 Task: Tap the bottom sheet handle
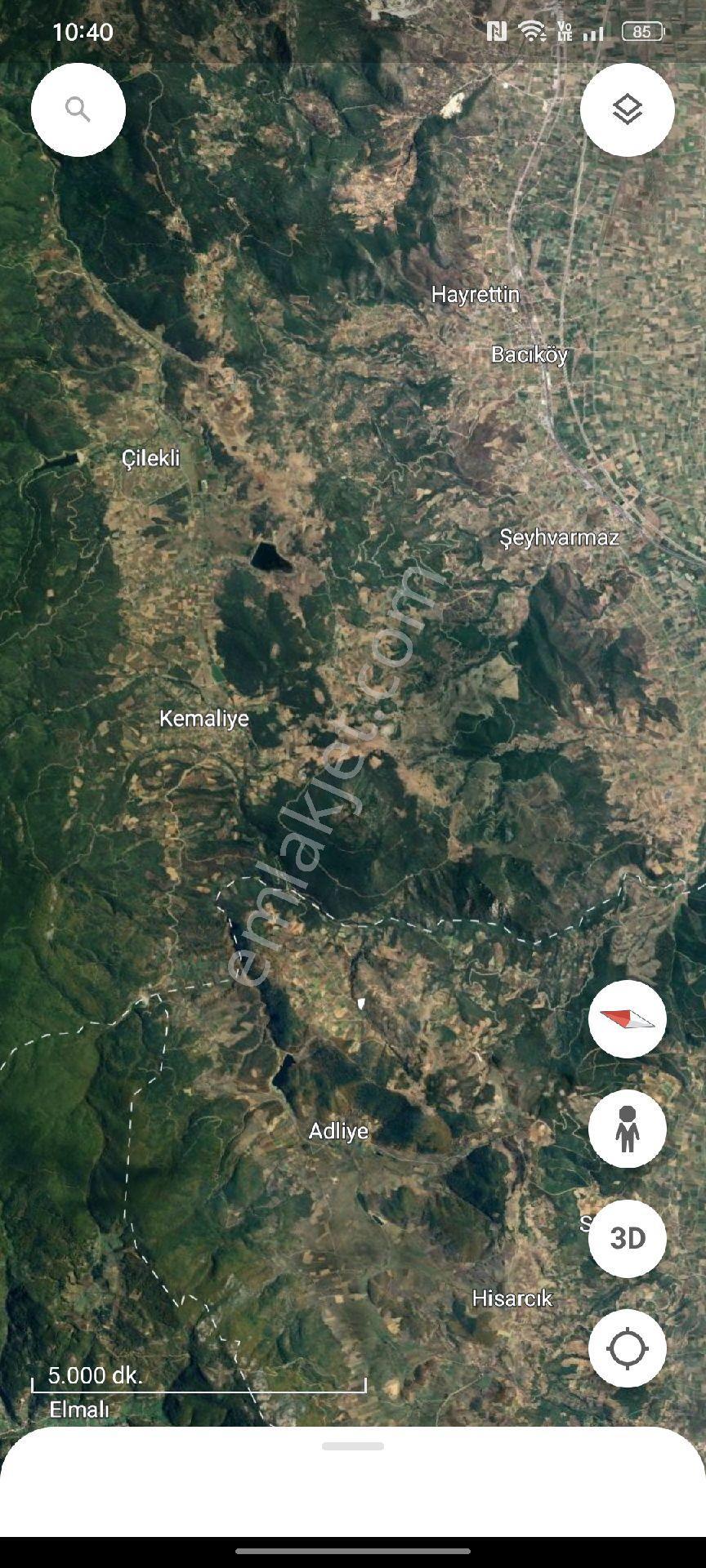coord(353,1446)
